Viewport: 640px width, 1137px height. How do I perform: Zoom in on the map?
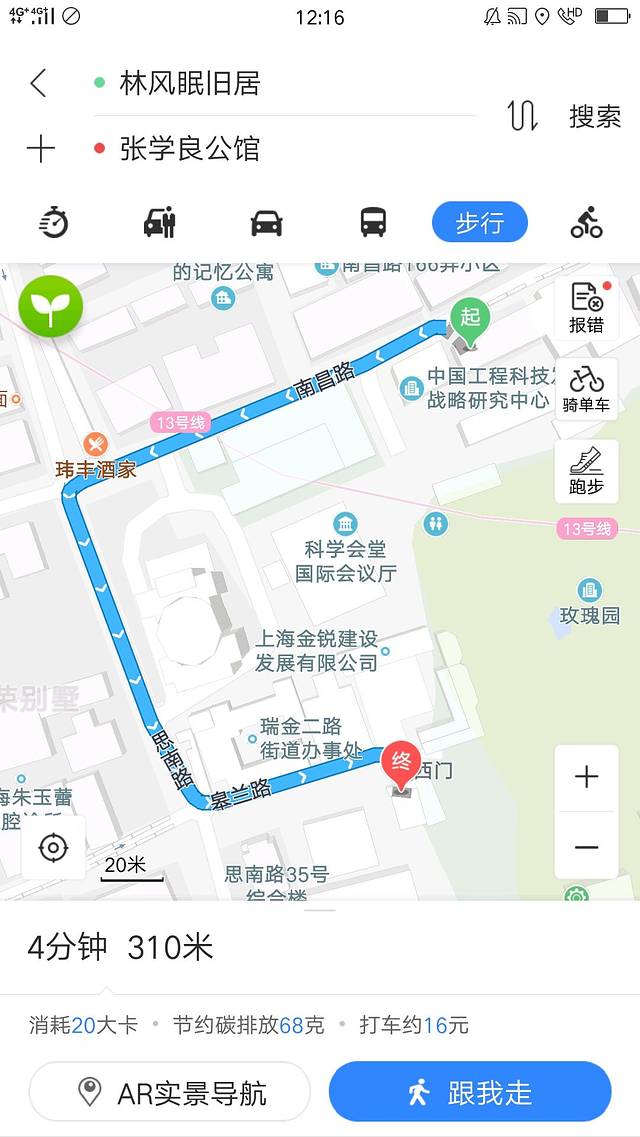pos(587,777)
